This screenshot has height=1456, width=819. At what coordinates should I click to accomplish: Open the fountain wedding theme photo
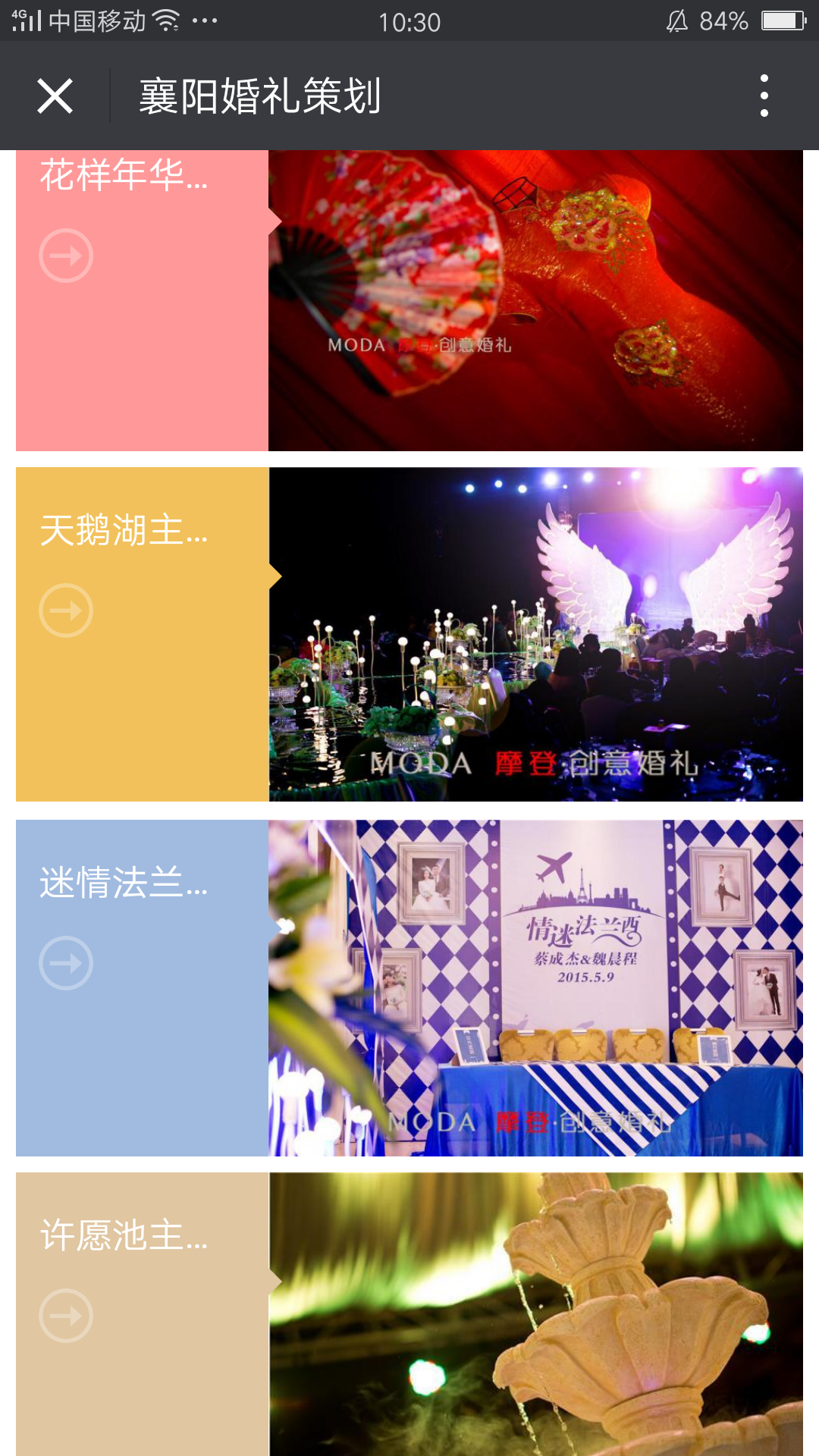pyautogui.click(x=535, y=1314)
